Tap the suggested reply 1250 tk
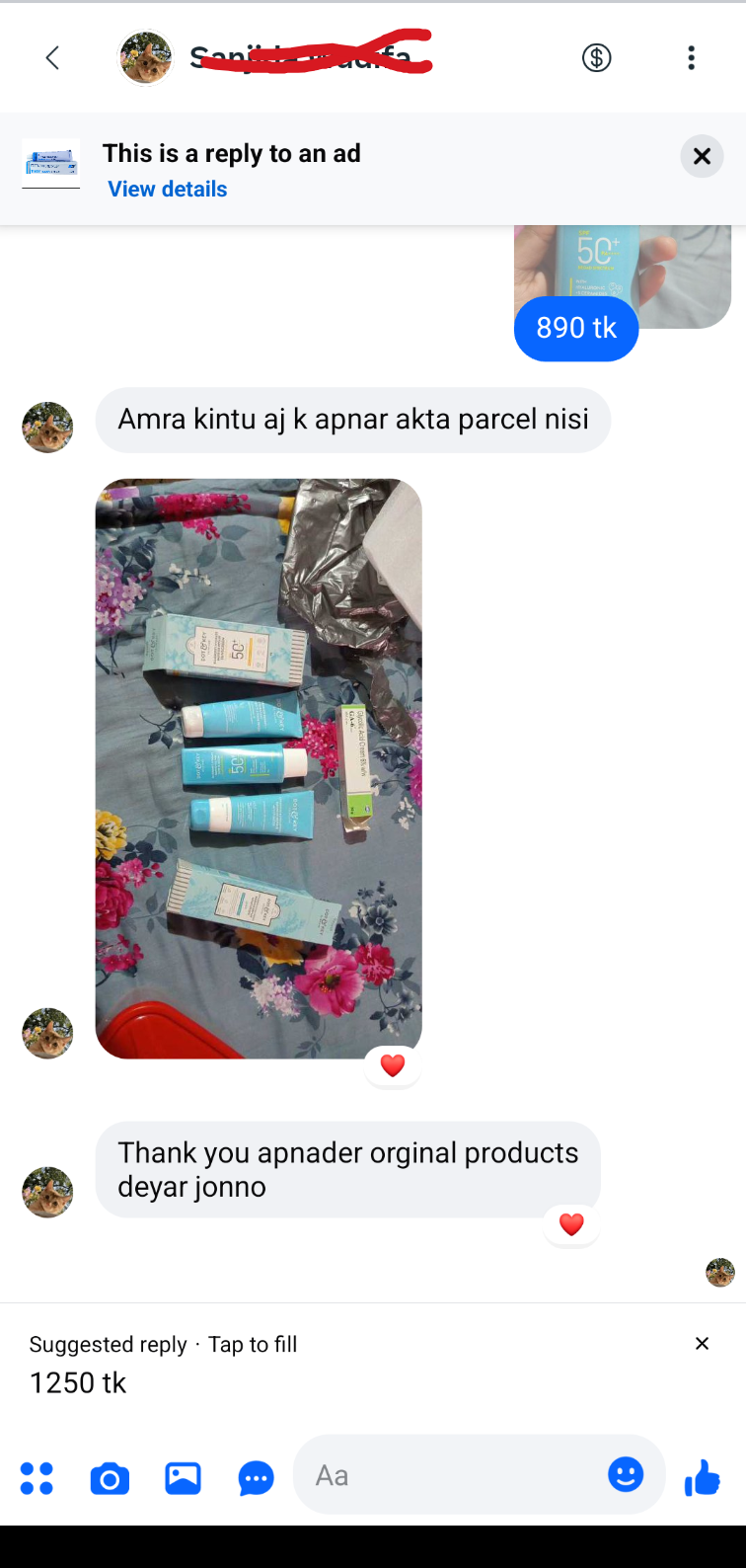Screen dimensions: 746x1568 pyautogui.click(x=77, y=1382)
